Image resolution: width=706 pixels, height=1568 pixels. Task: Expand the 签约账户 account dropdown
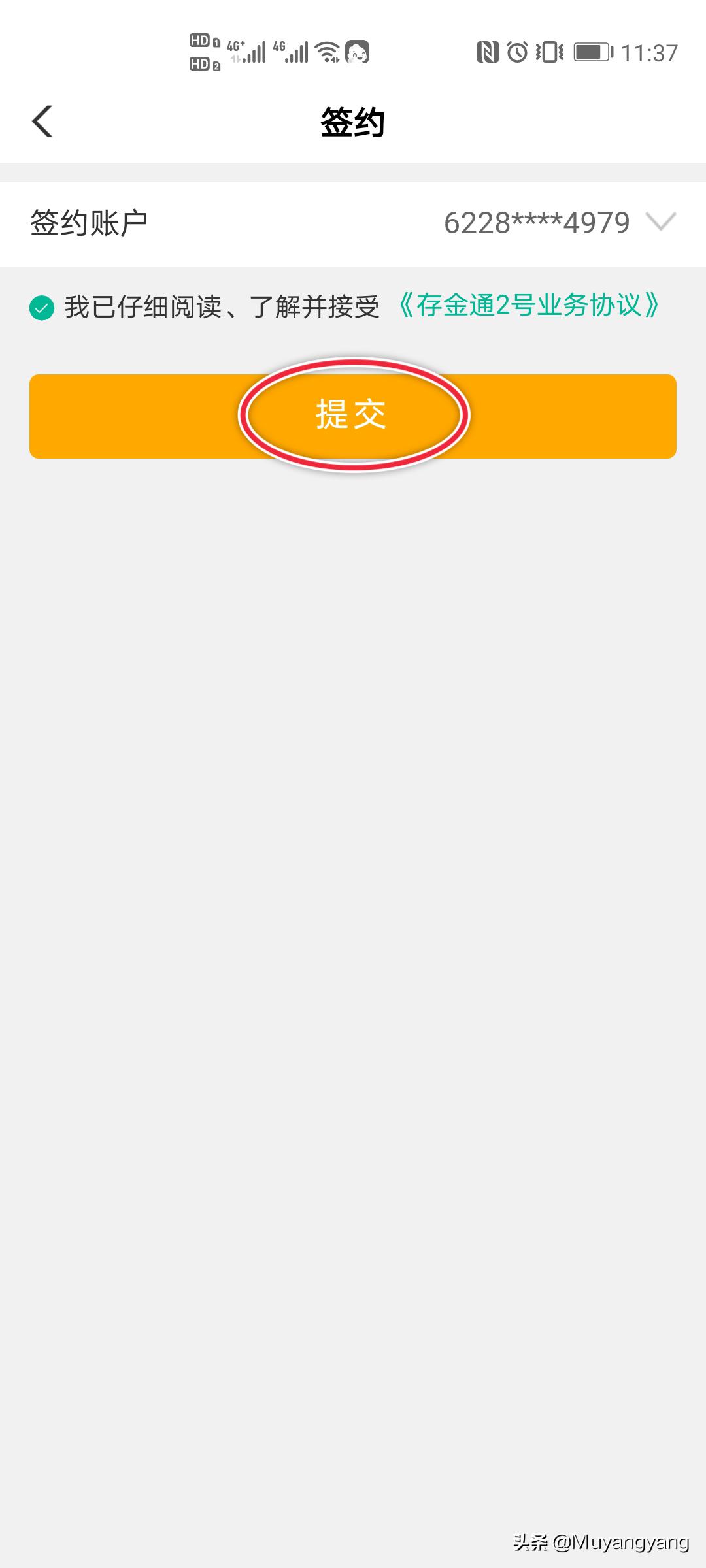660,222
